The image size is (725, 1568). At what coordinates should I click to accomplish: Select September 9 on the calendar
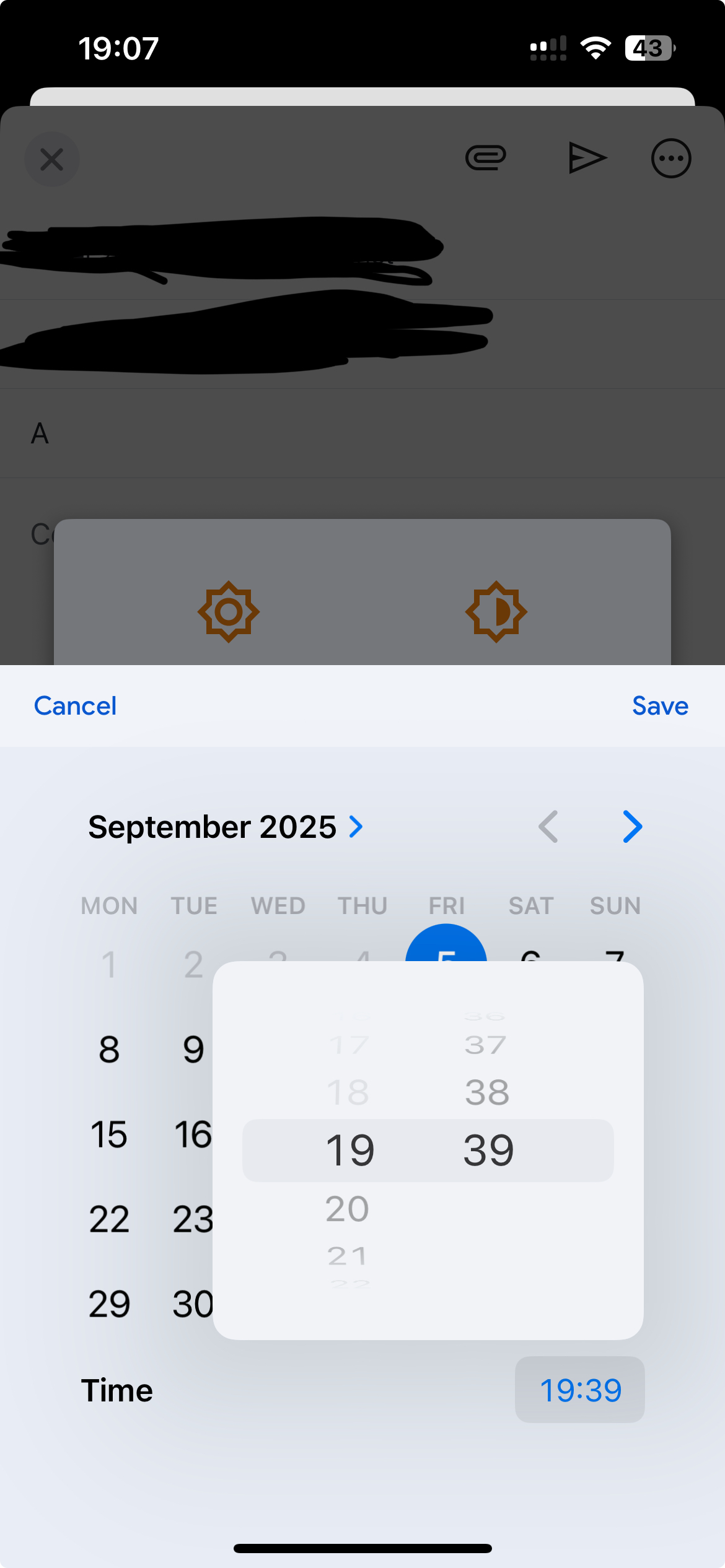(x=193, y=1050)
